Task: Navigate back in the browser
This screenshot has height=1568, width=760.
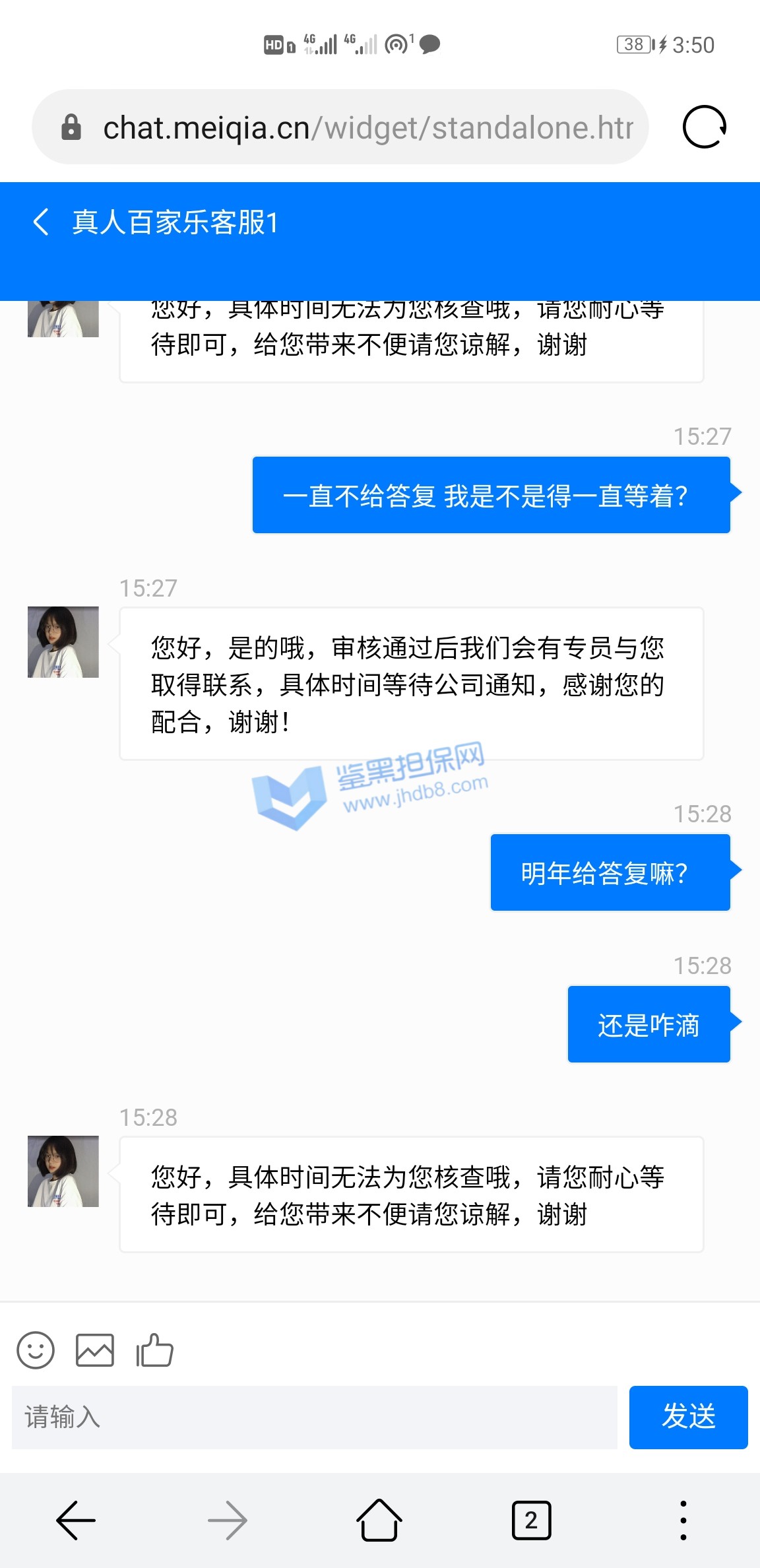Action: (x=76, y=1520)
